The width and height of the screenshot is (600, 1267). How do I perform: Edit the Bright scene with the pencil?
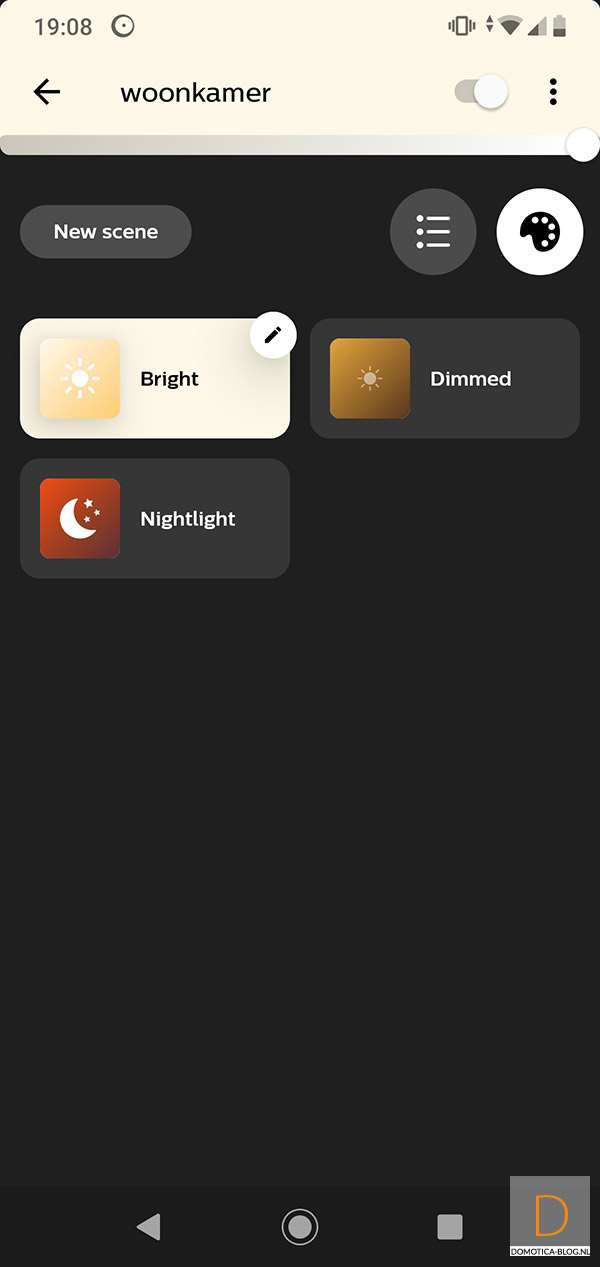(x=273, y=335)
